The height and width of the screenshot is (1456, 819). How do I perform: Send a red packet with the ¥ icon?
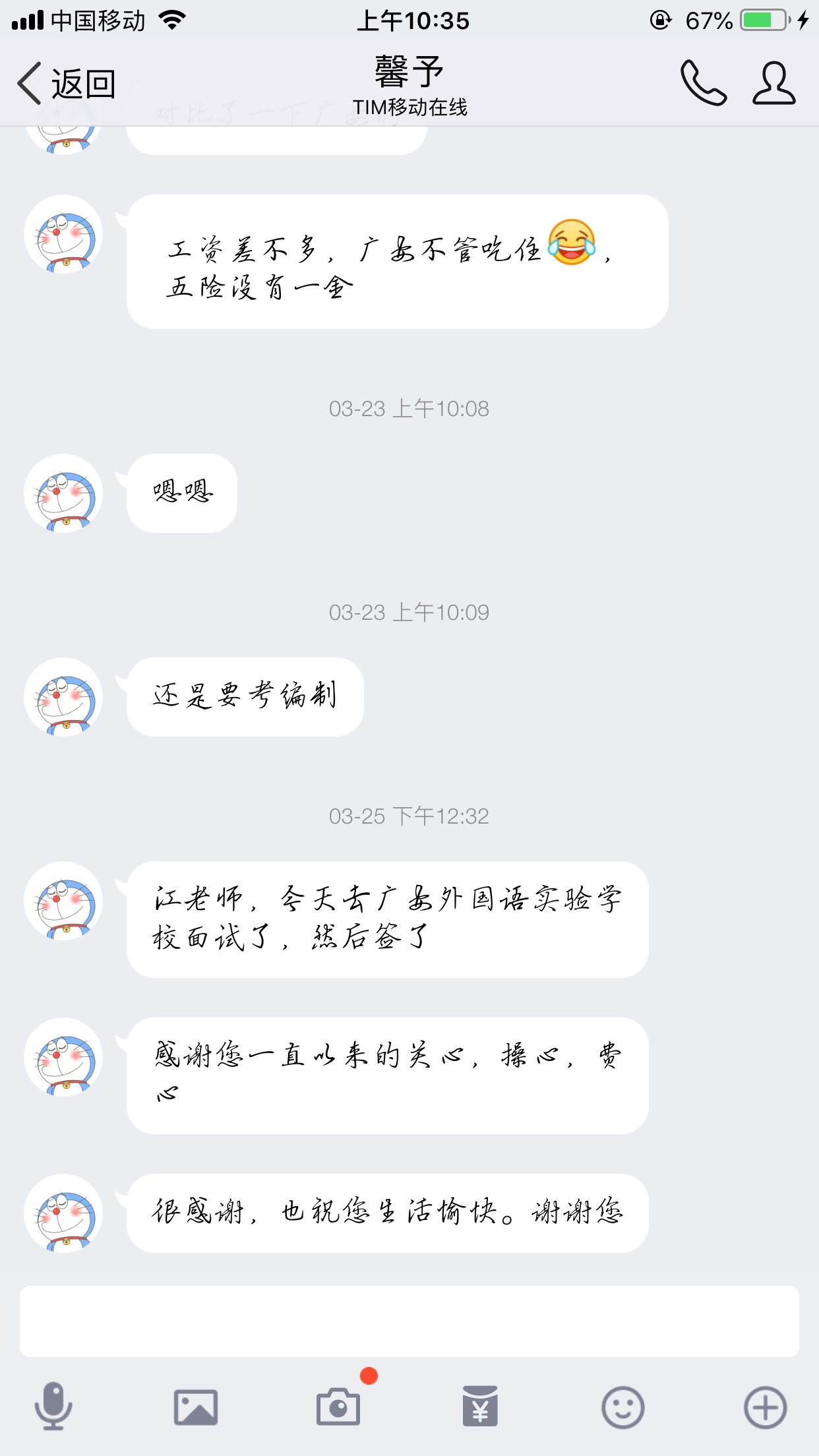(480, 1407)
